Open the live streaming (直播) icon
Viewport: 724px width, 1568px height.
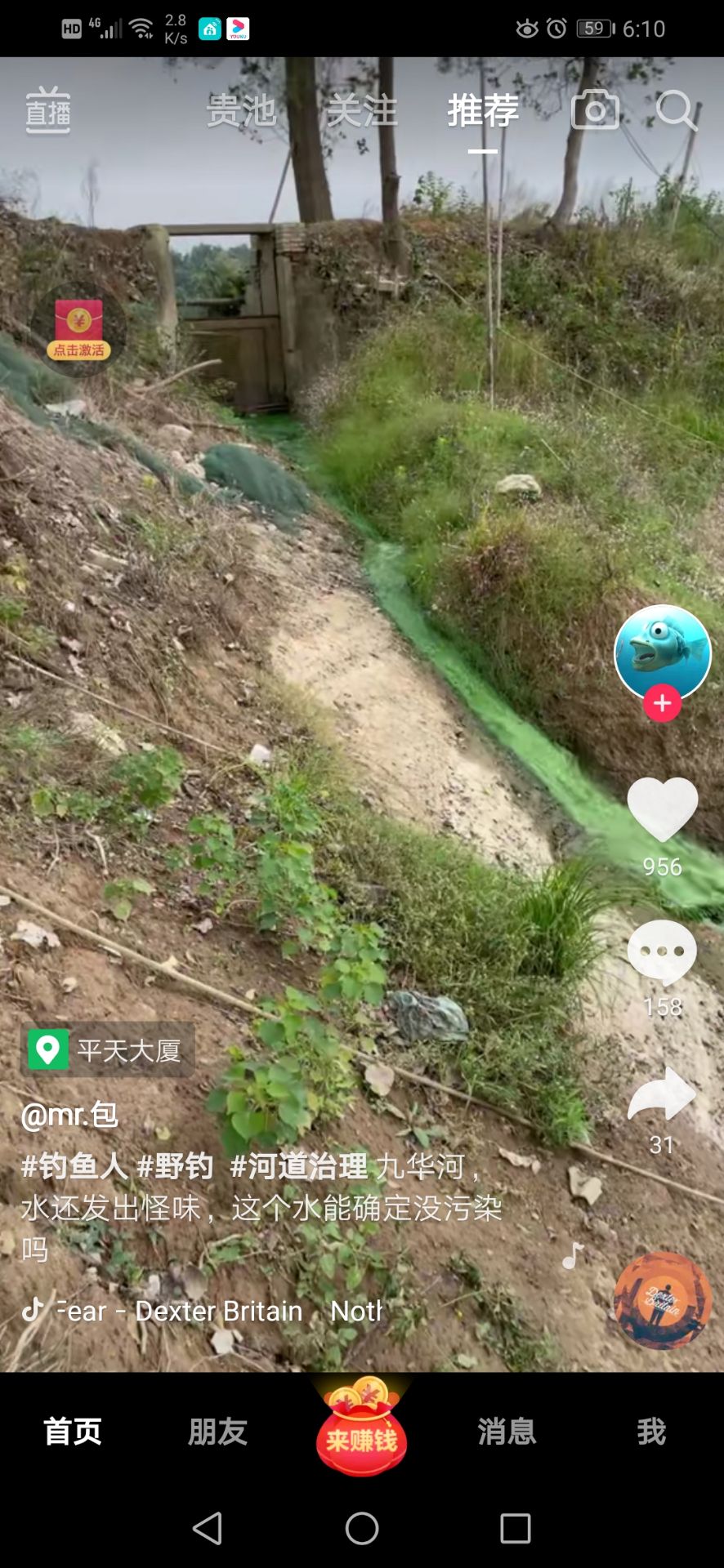coord(48,111)
